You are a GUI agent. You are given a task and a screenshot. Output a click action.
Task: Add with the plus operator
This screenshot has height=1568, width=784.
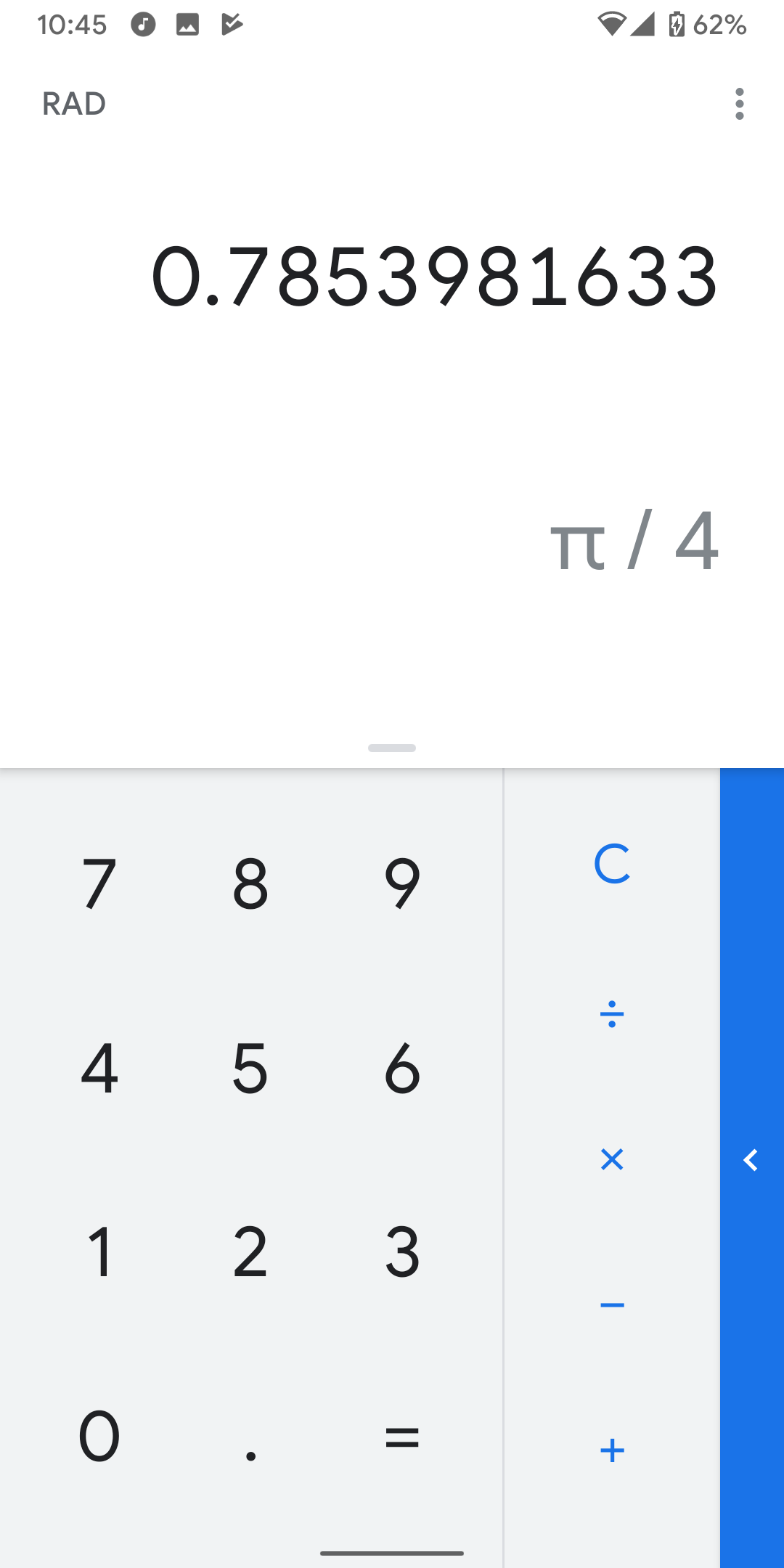(x=612, y=1450)
